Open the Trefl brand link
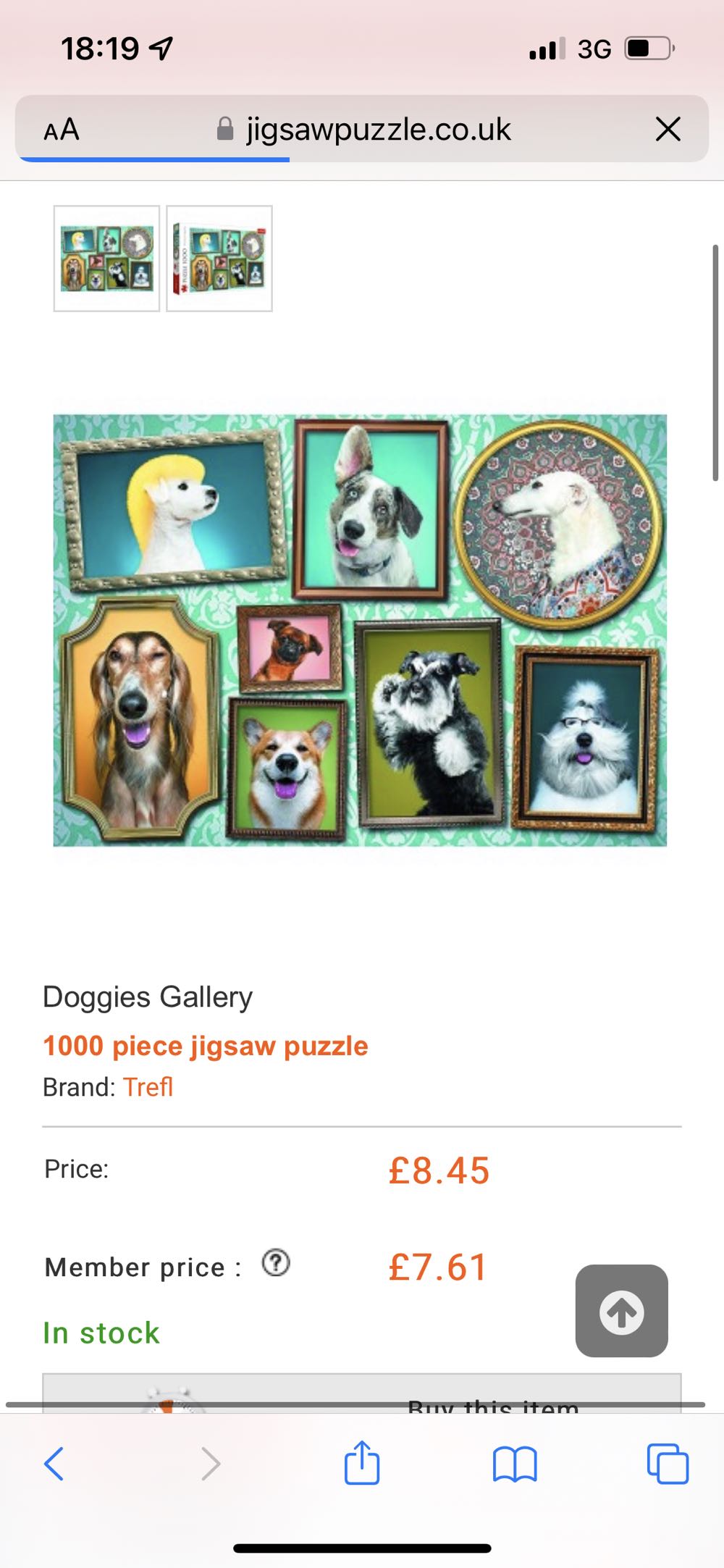Screen dimensions: 724x1568 tap(148, 1087)
